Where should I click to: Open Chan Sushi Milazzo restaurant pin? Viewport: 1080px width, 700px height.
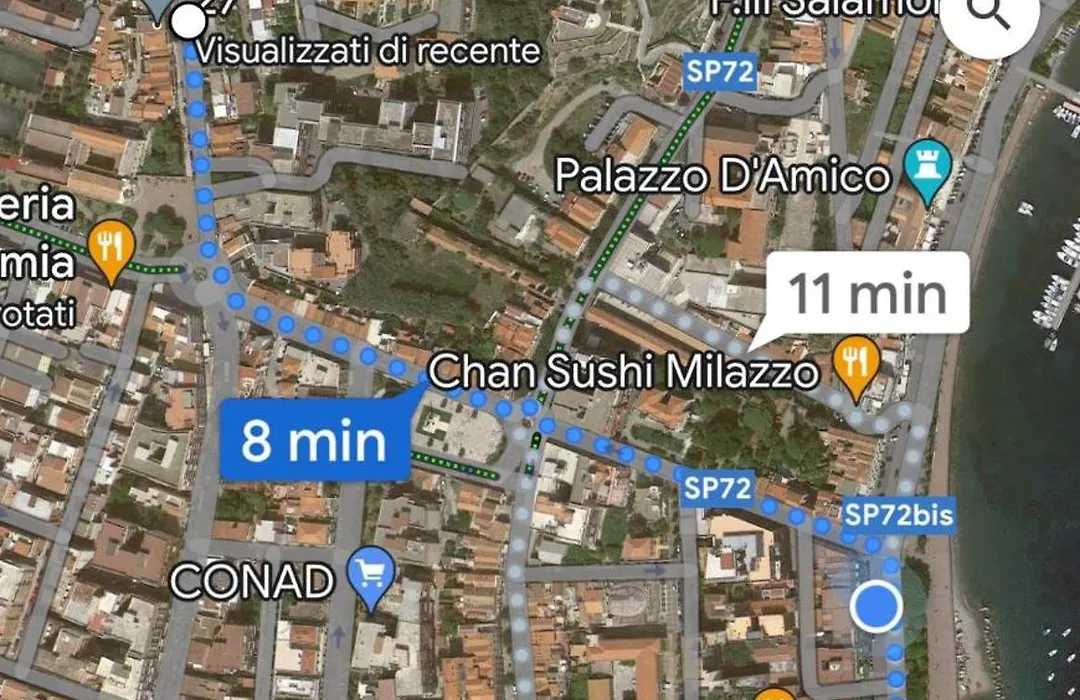[x=855, y=364]
